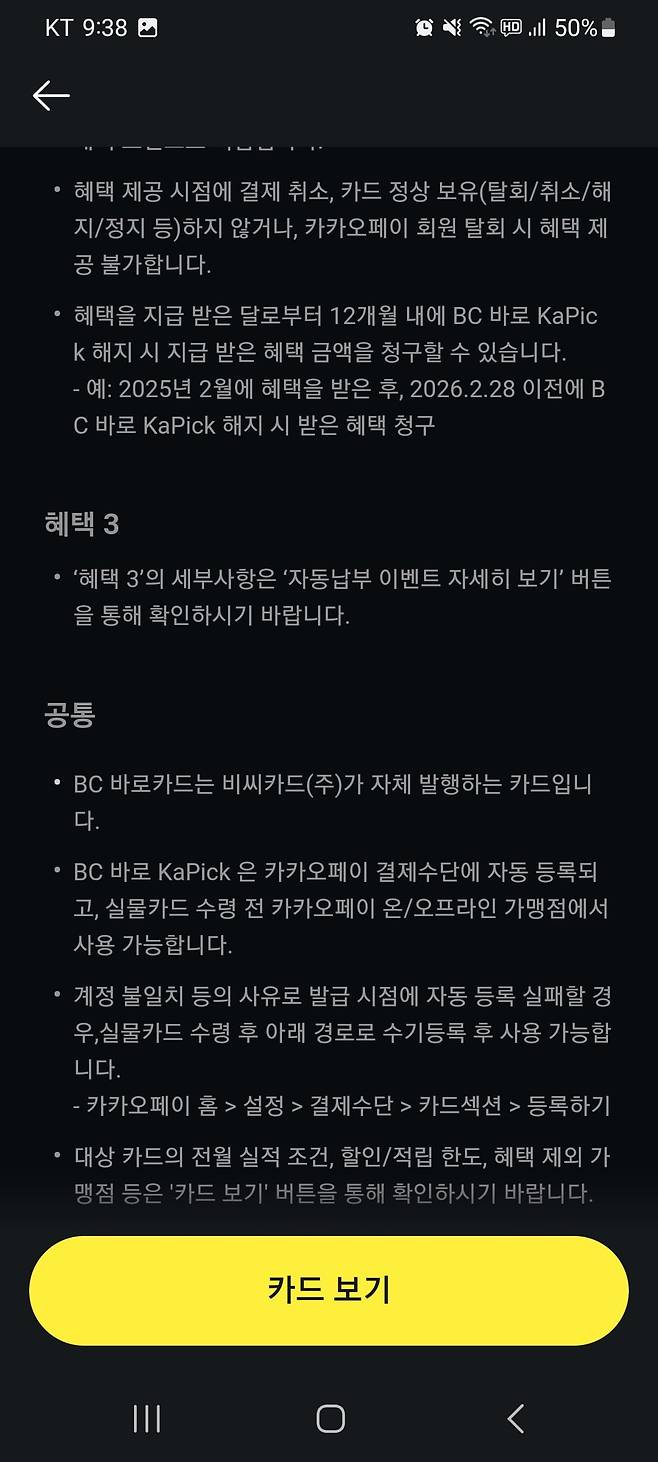Tap the yellow 카드 보기 button

(x=329, y=1290)
